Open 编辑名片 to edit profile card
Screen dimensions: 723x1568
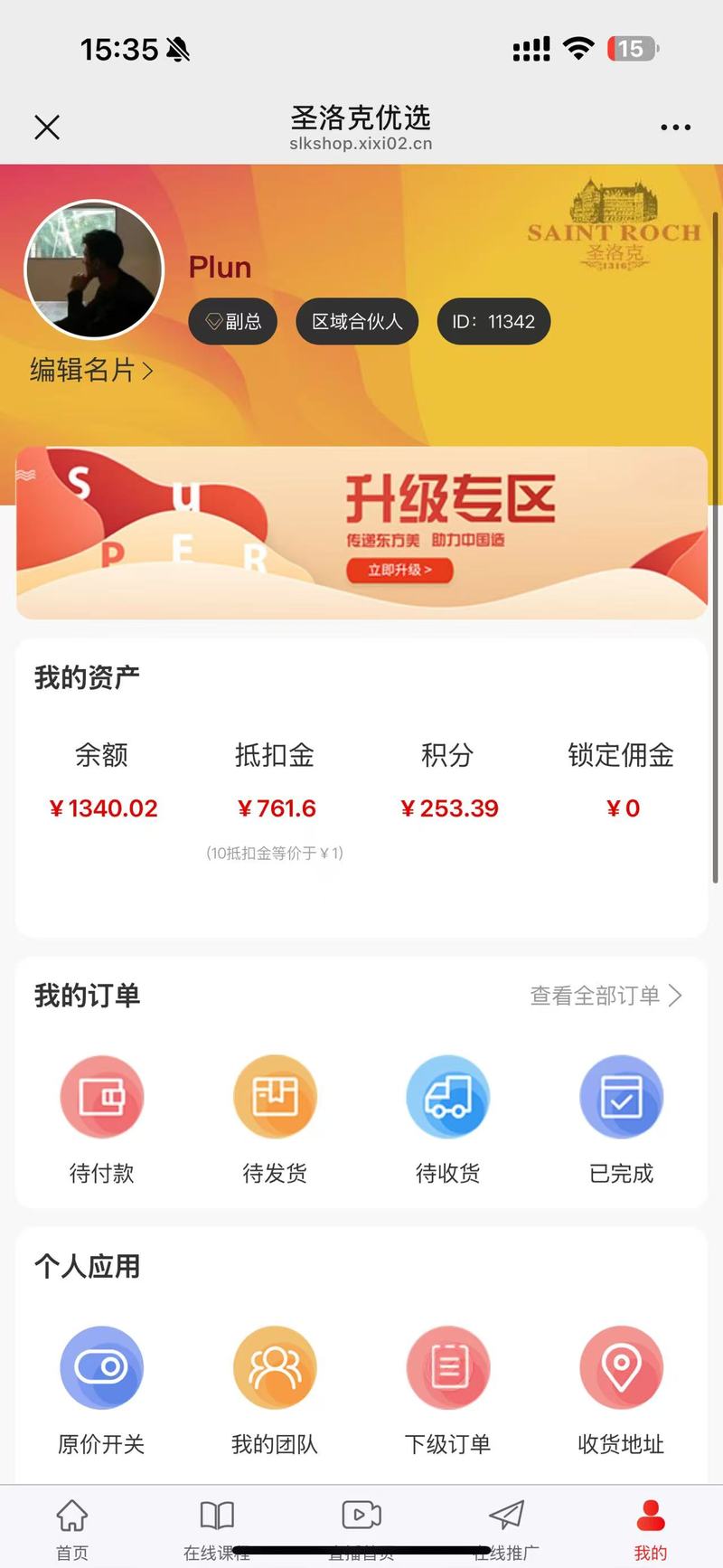coord(91,370)
